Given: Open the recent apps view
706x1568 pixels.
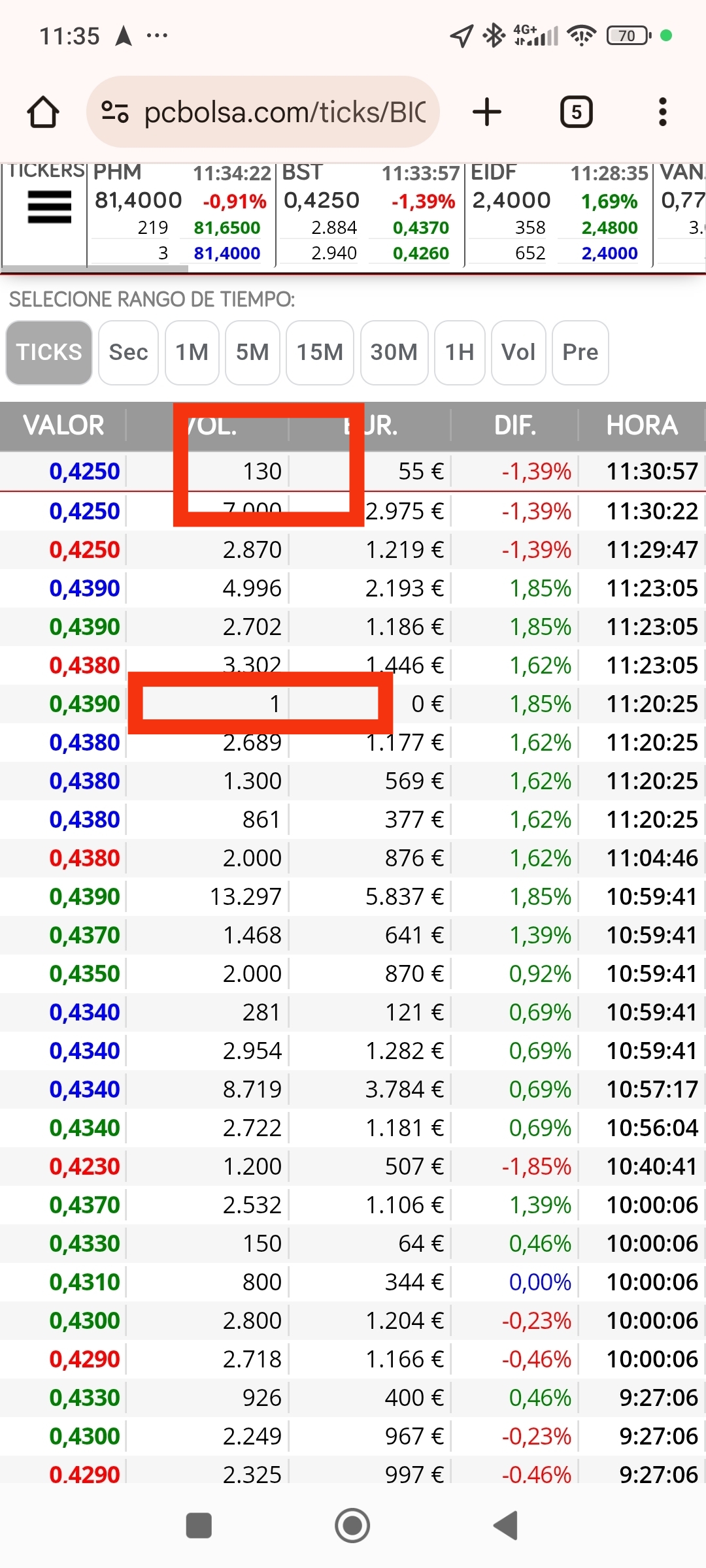Looking at the screenshot, I should [199, 1526].
